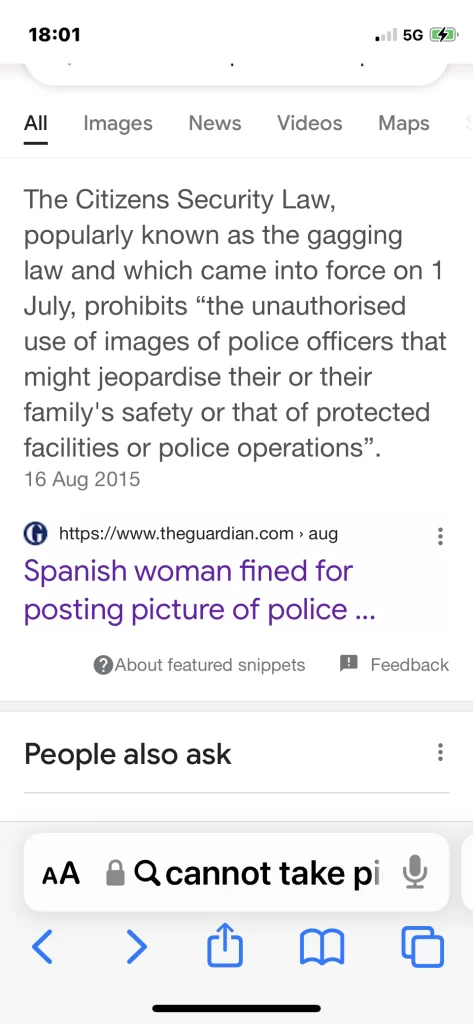Share this page via share sheet
The height and width of the screenshot is (1024, 473).
pos(225,944)
